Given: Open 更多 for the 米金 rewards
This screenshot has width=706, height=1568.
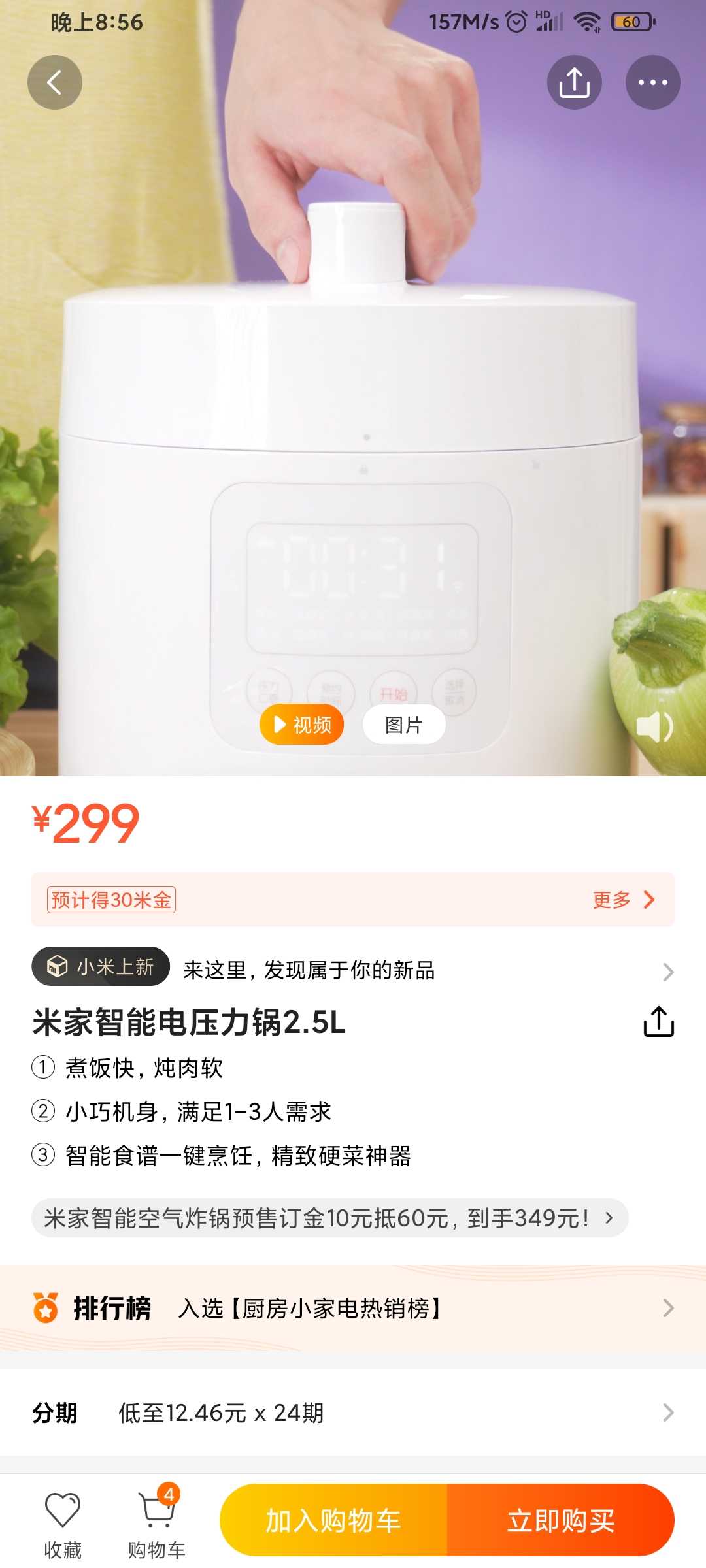Looking at the screenshot, I should point(623,900).
